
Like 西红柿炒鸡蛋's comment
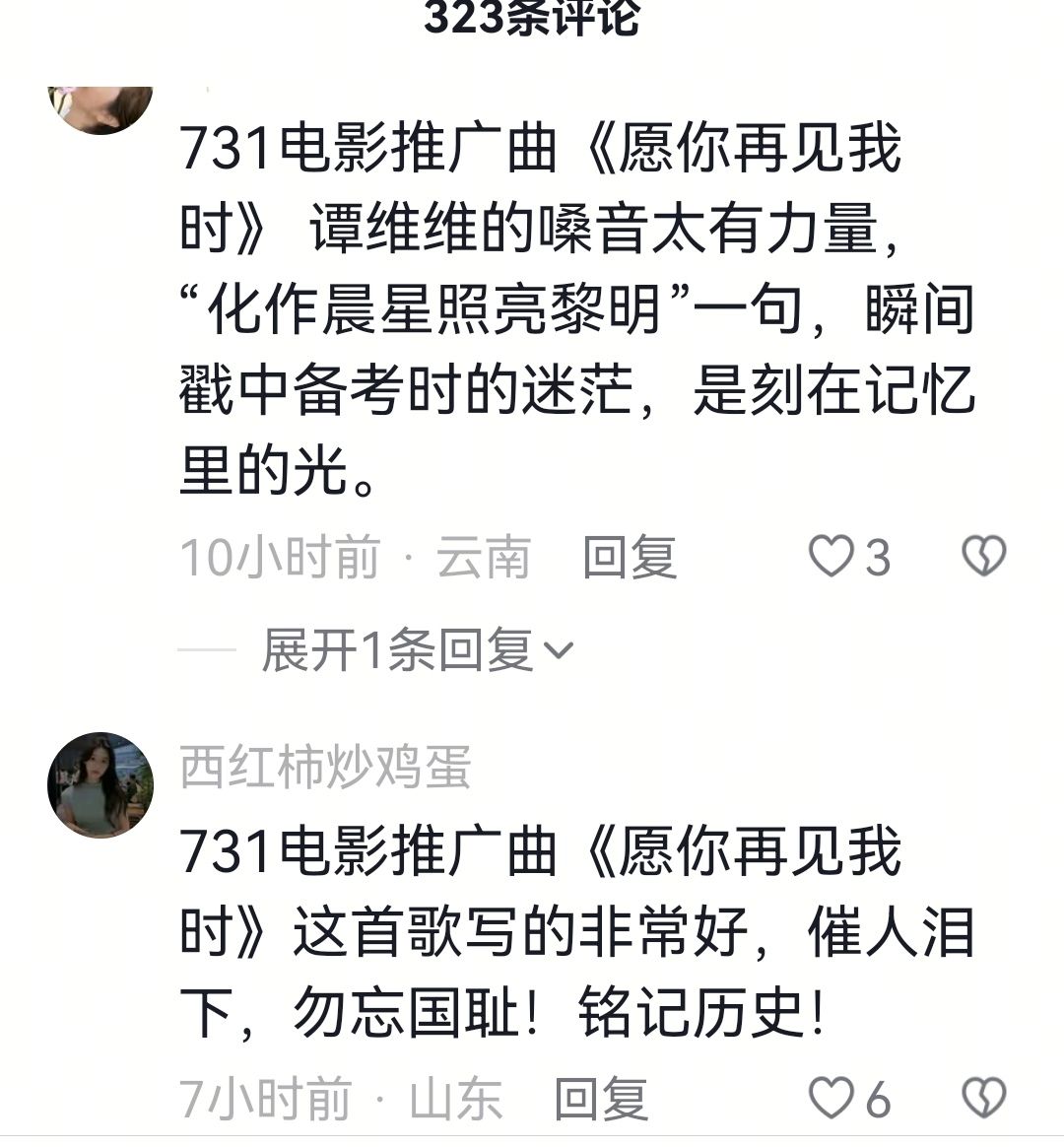click(x=831, y=1098)
